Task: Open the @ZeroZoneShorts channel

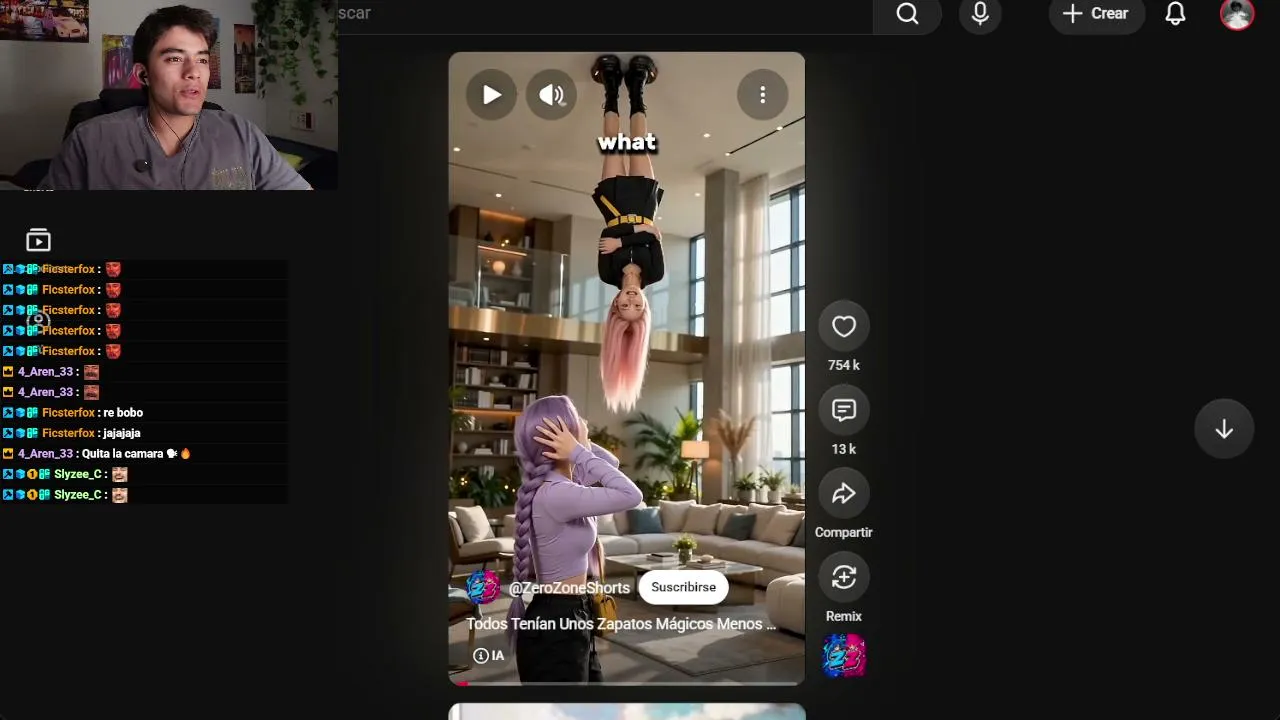Action: [x=569, y=588]
